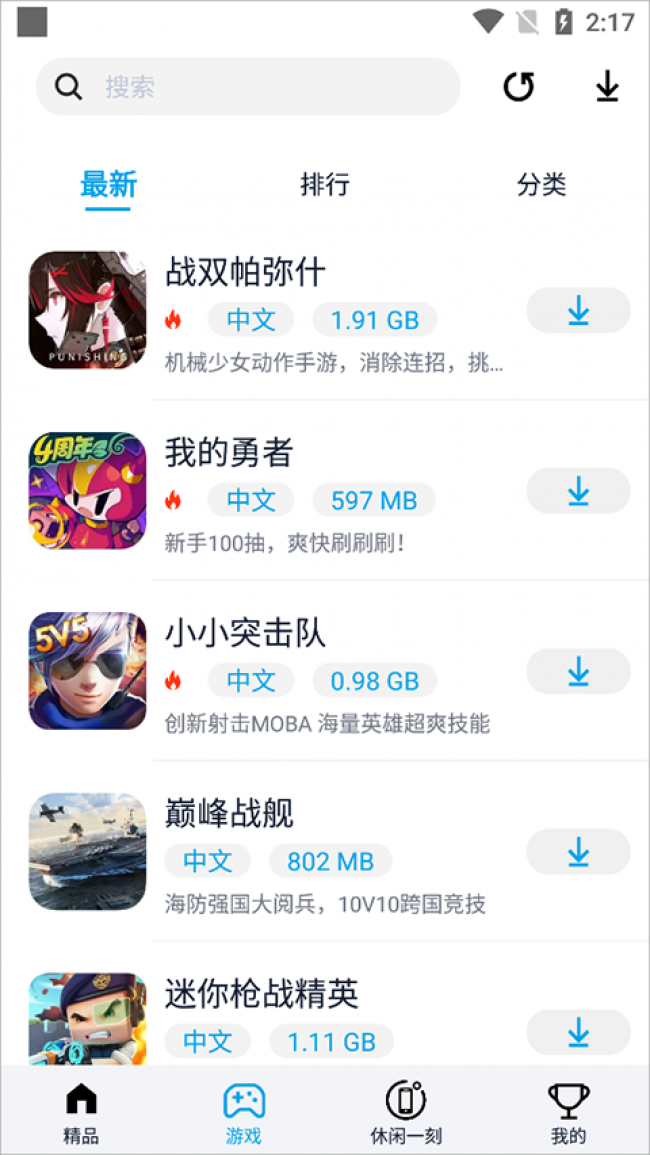Switch to the 最新 tab
Viewport: 650px width, 1155px height.
click(x=108, y=185)
